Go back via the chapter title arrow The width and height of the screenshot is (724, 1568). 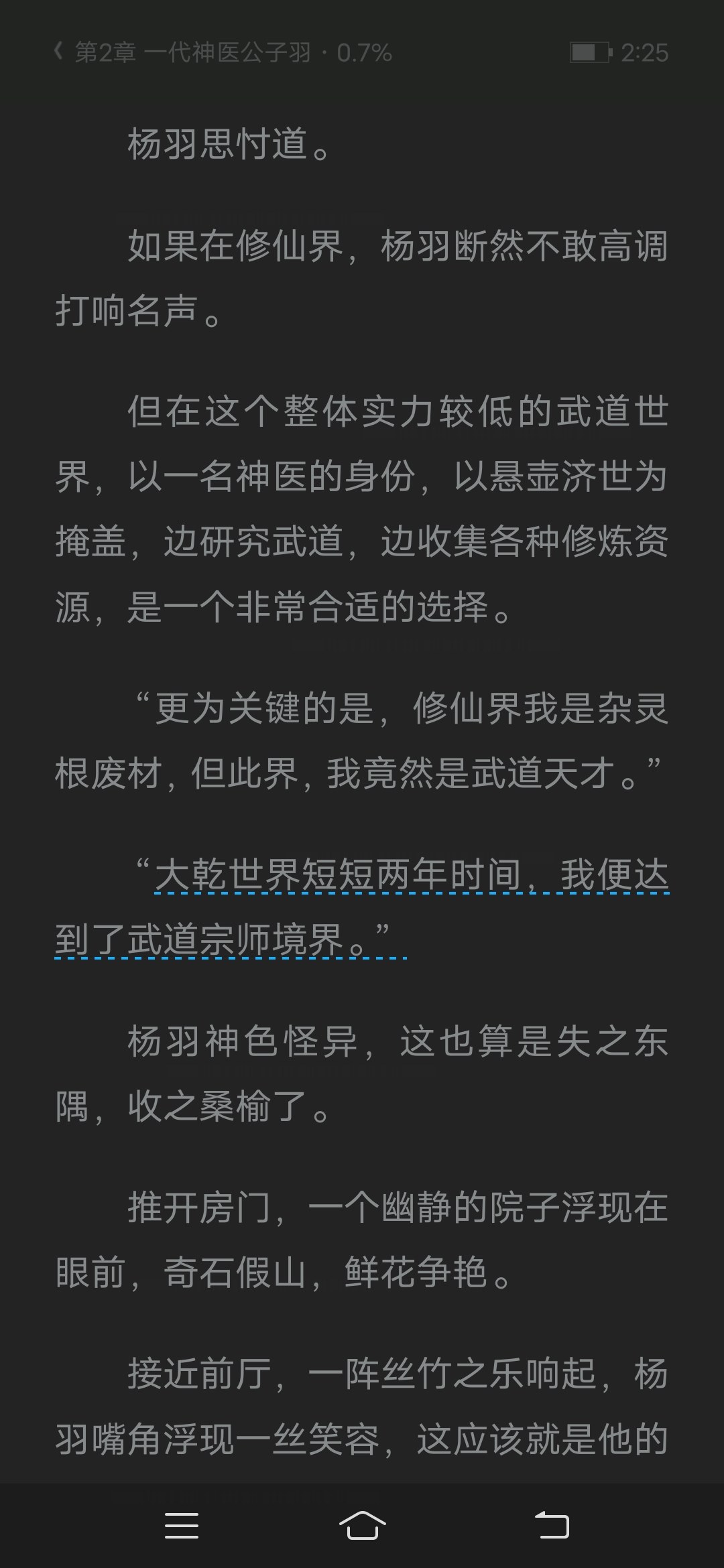tap(59, 52)
